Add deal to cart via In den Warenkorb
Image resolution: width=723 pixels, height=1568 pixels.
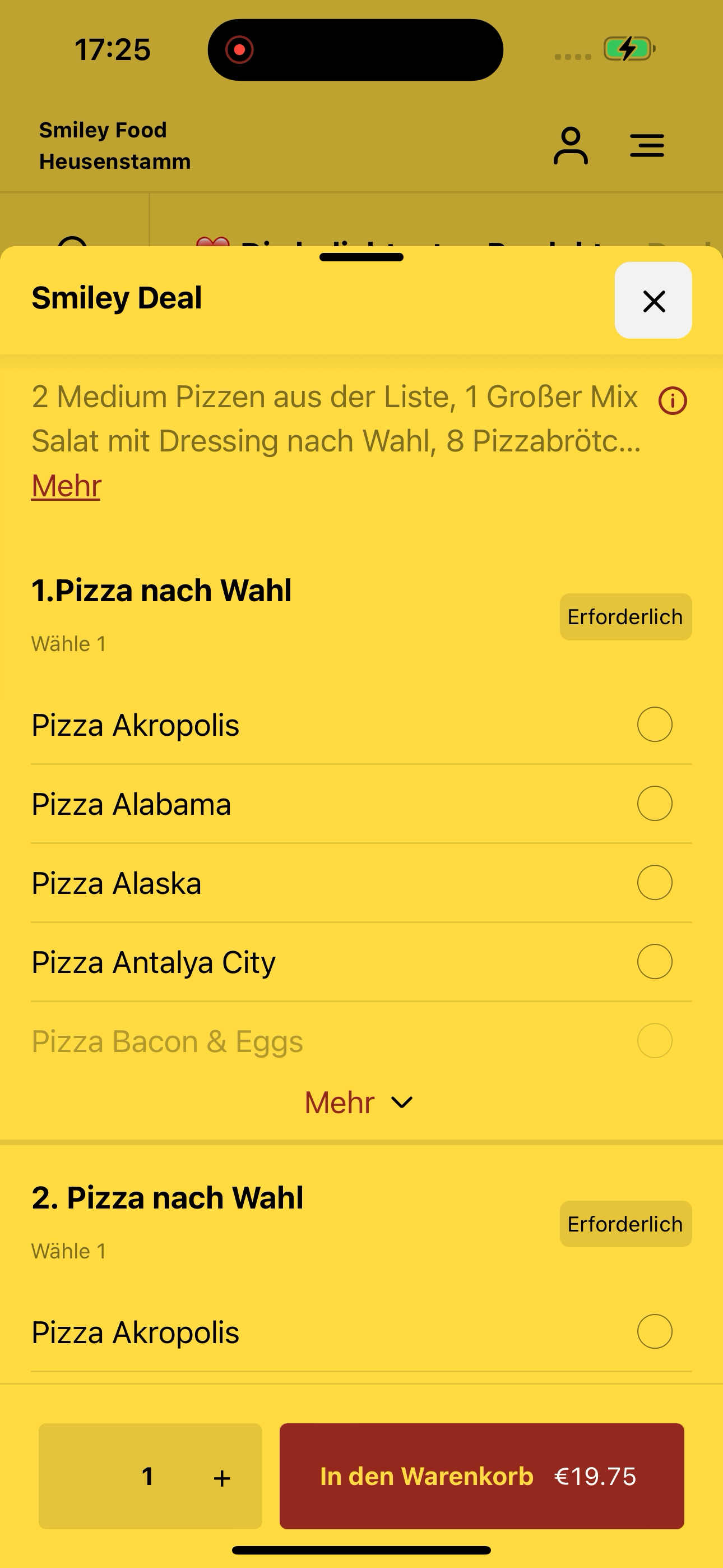pos(482,1476)
